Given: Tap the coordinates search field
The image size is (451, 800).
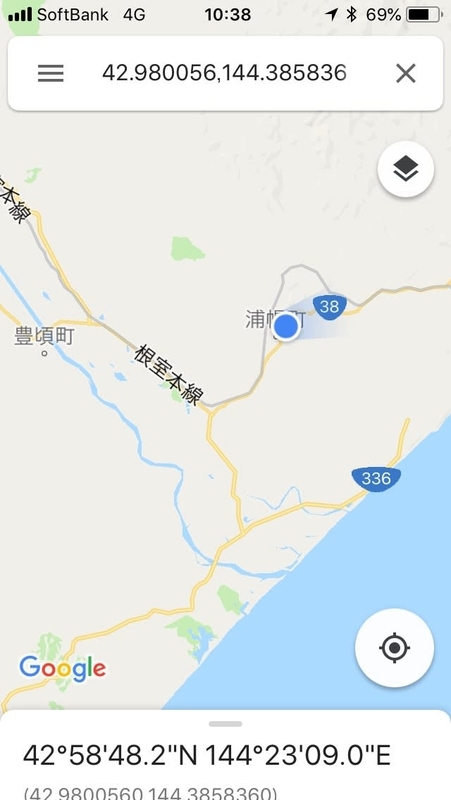Looking at the screenshot, I should click(x=224, y=73).
